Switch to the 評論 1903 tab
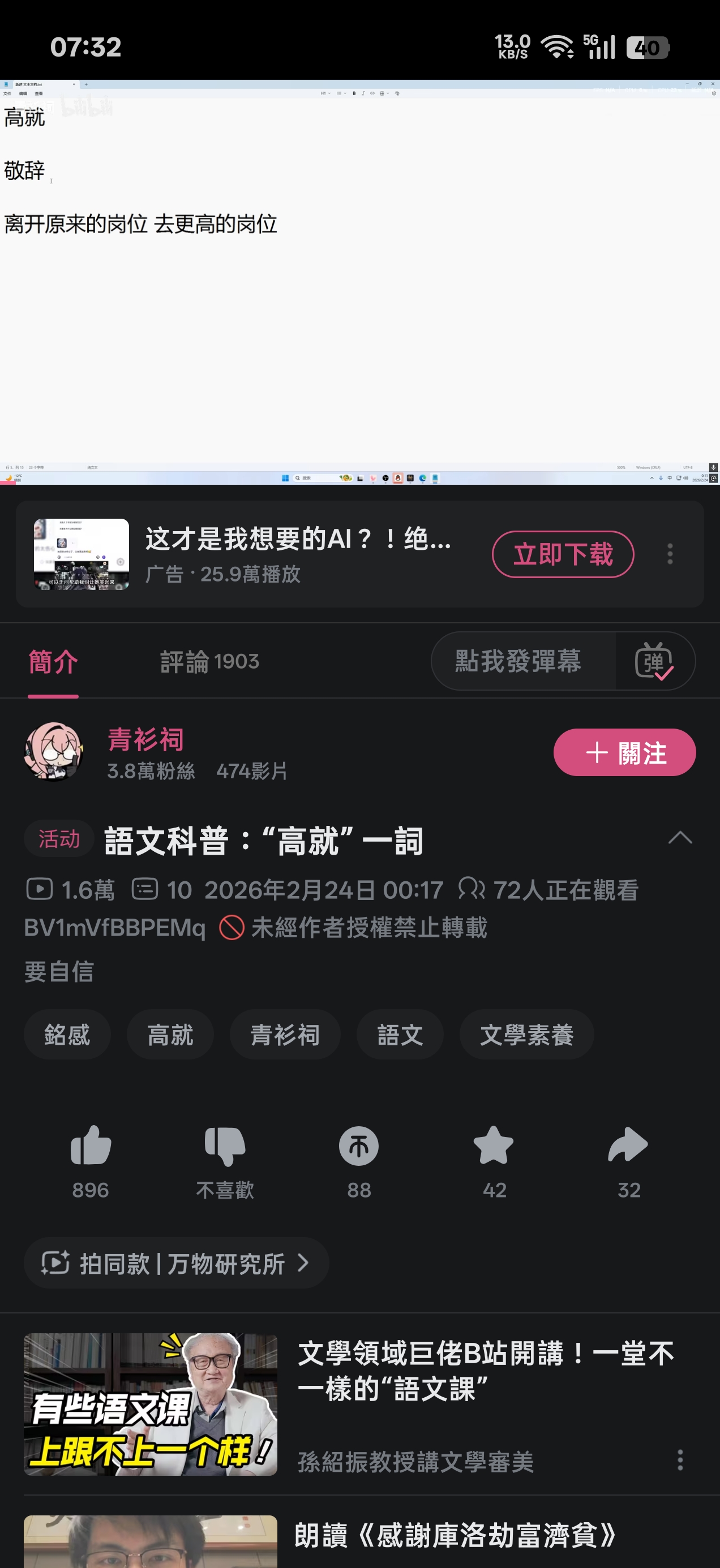 tap(209, 661)
